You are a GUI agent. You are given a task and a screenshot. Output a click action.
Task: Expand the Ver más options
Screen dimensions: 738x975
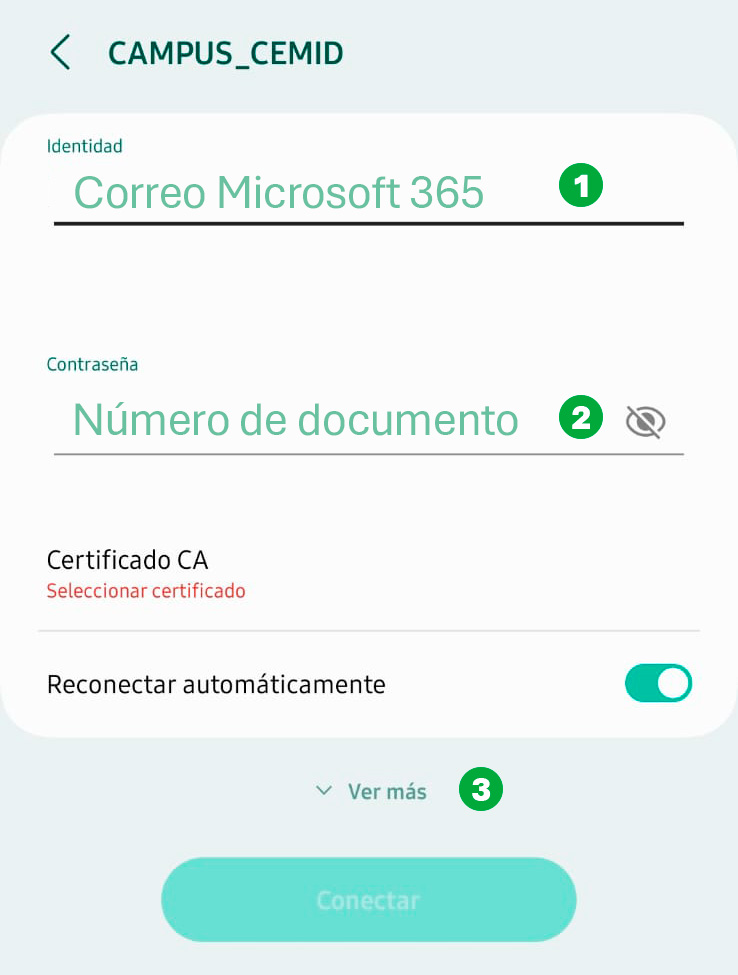click(372, 791)
